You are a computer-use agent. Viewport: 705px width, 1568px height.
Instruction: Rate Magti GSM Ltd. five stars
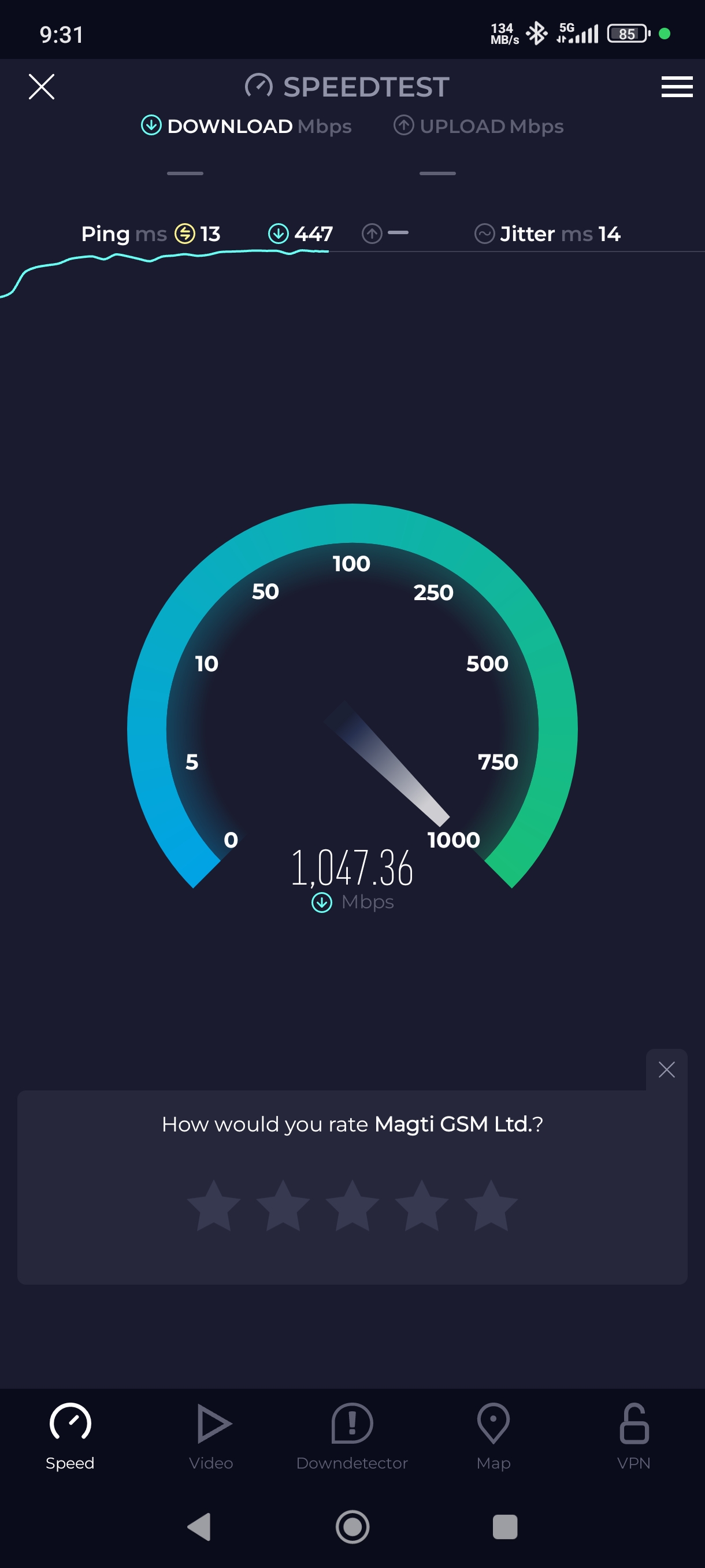pos(491,1205)
